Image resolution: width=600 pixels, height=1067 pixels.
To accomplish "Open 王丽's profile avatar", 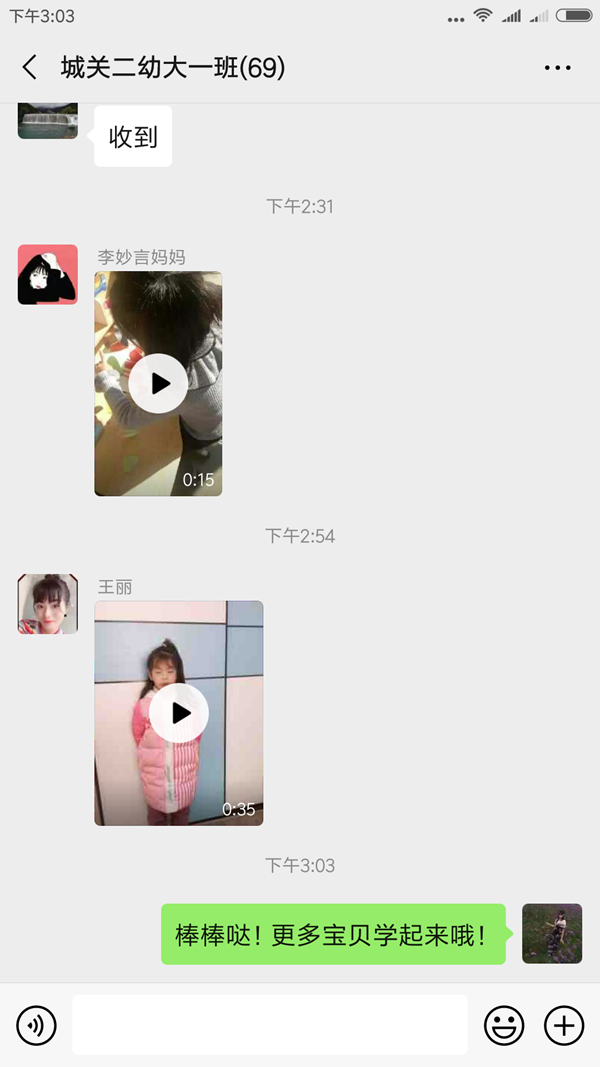I will click(x=48, y=604).
